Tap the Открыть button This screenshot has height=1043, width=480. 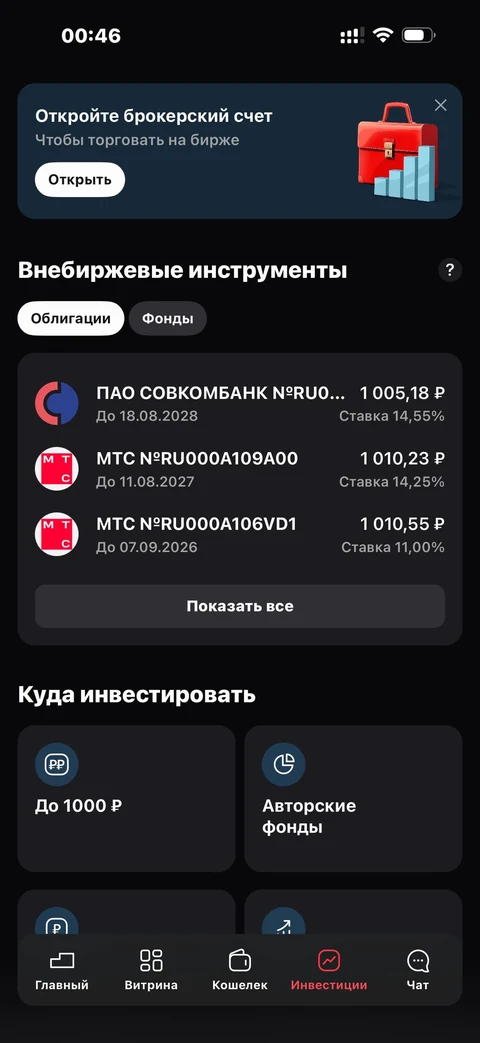click(x=80, y=180)
